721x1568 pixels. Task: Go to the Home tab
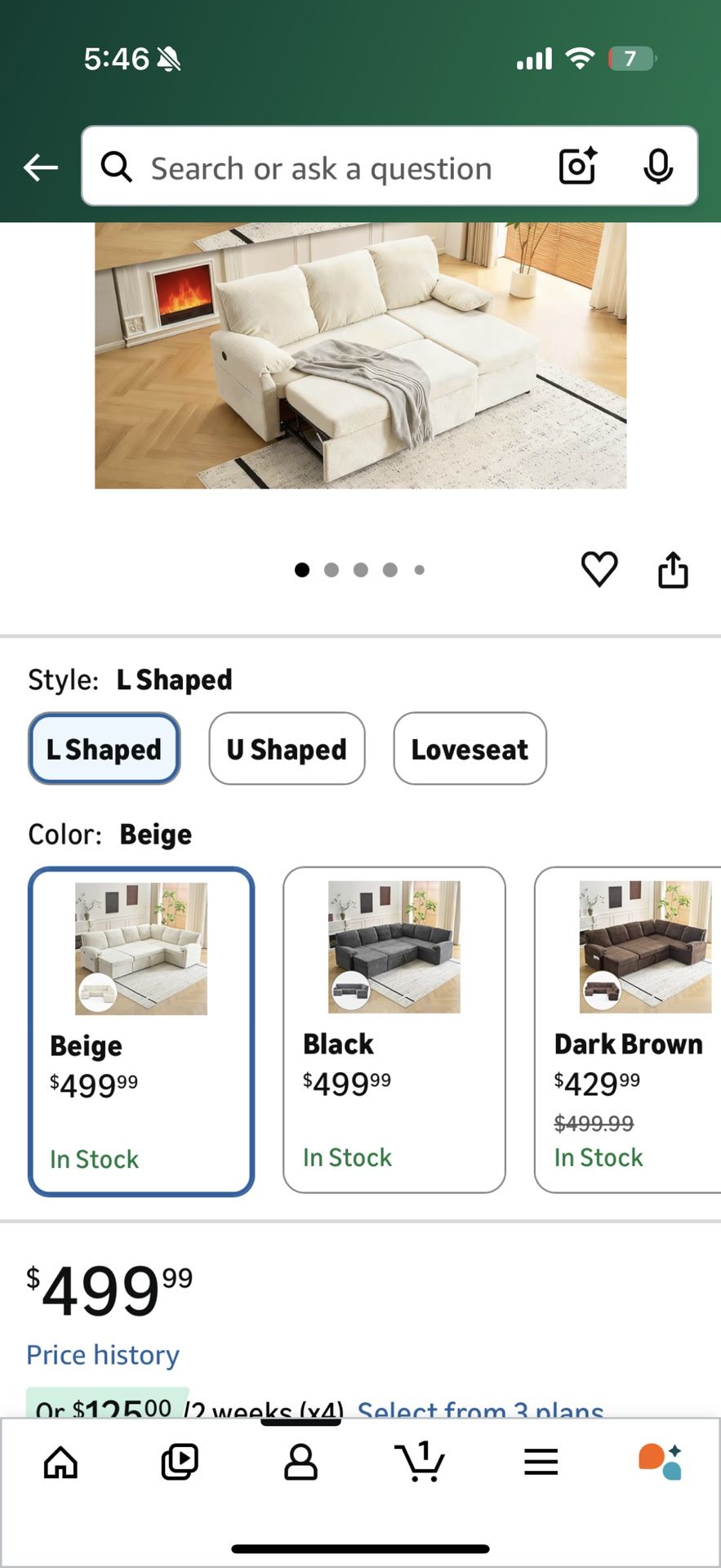coord(60,1463)
